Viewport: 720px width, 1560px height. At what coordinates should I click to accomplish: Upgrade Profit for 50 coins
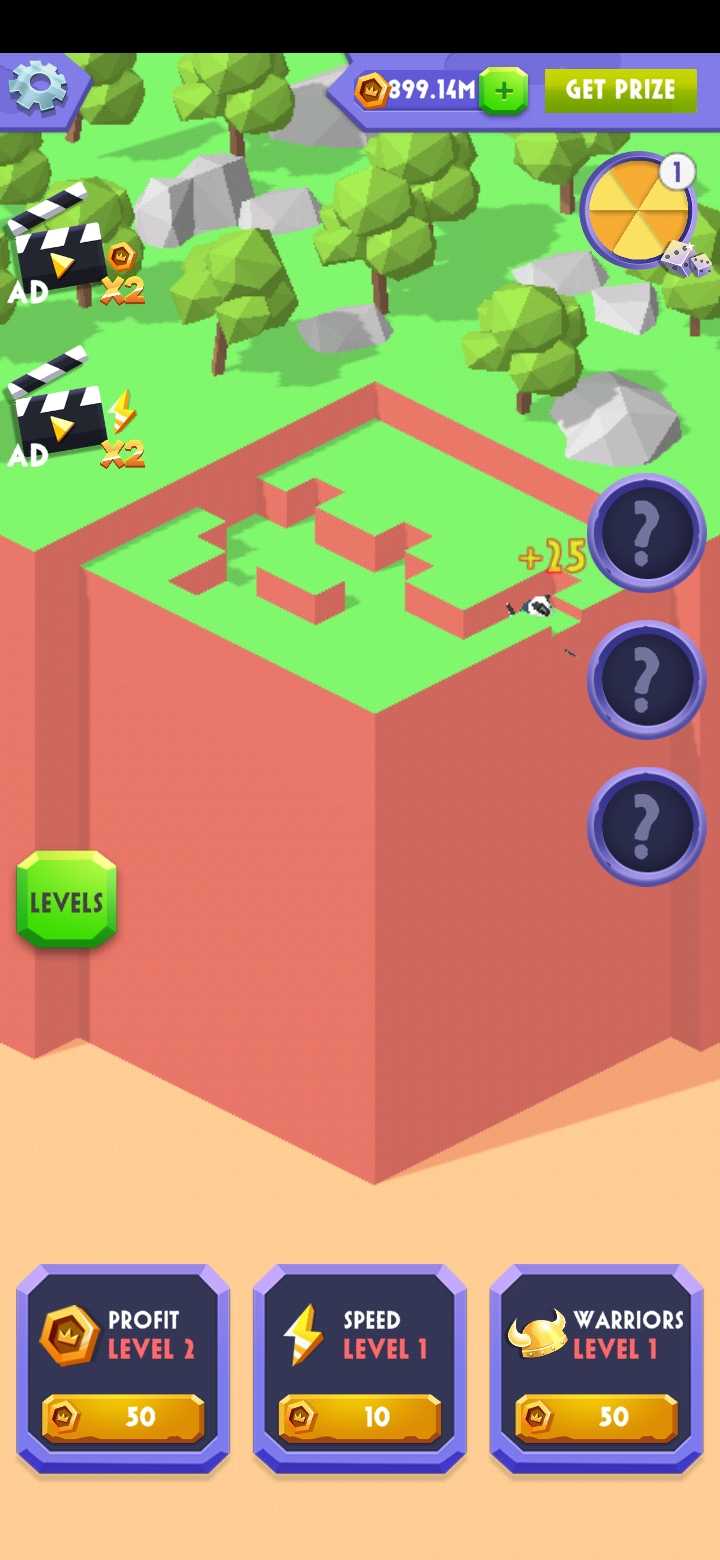(x=123, y=1417)
